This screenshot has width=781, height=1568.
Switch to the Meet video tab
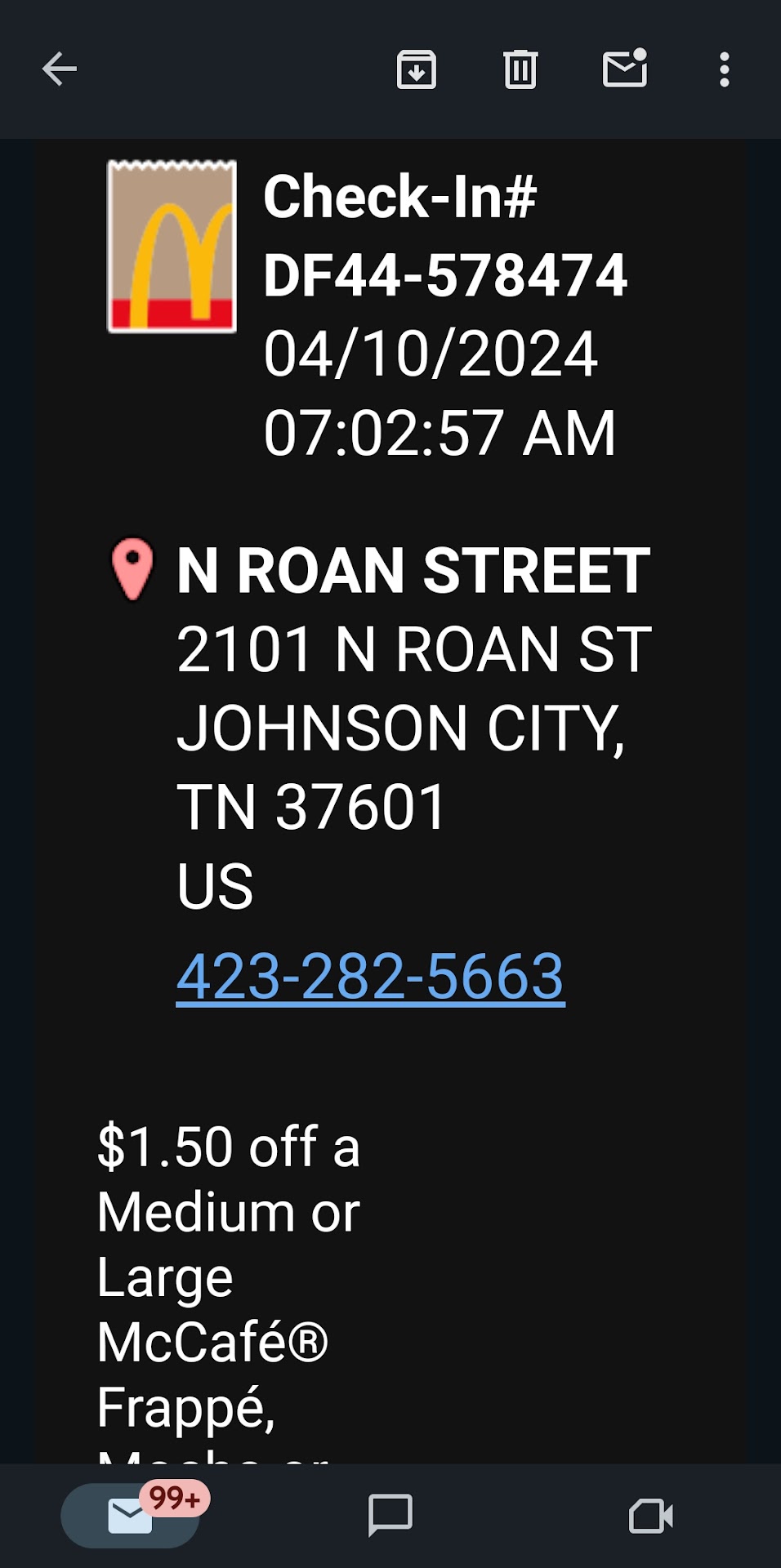tap(650, 1516)
